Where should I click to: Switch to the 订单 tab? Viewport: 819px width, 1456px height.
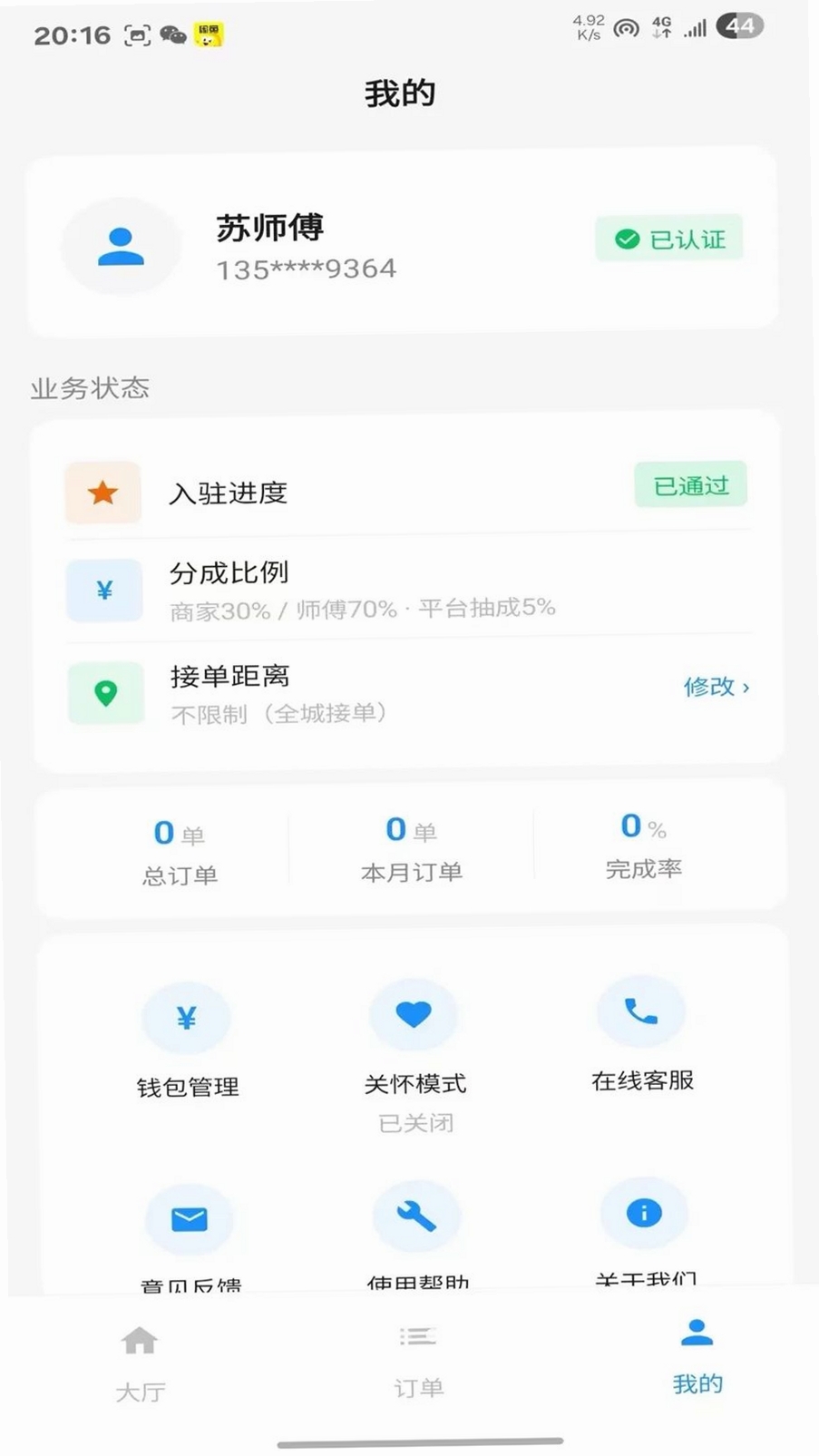coord(418,1361)
